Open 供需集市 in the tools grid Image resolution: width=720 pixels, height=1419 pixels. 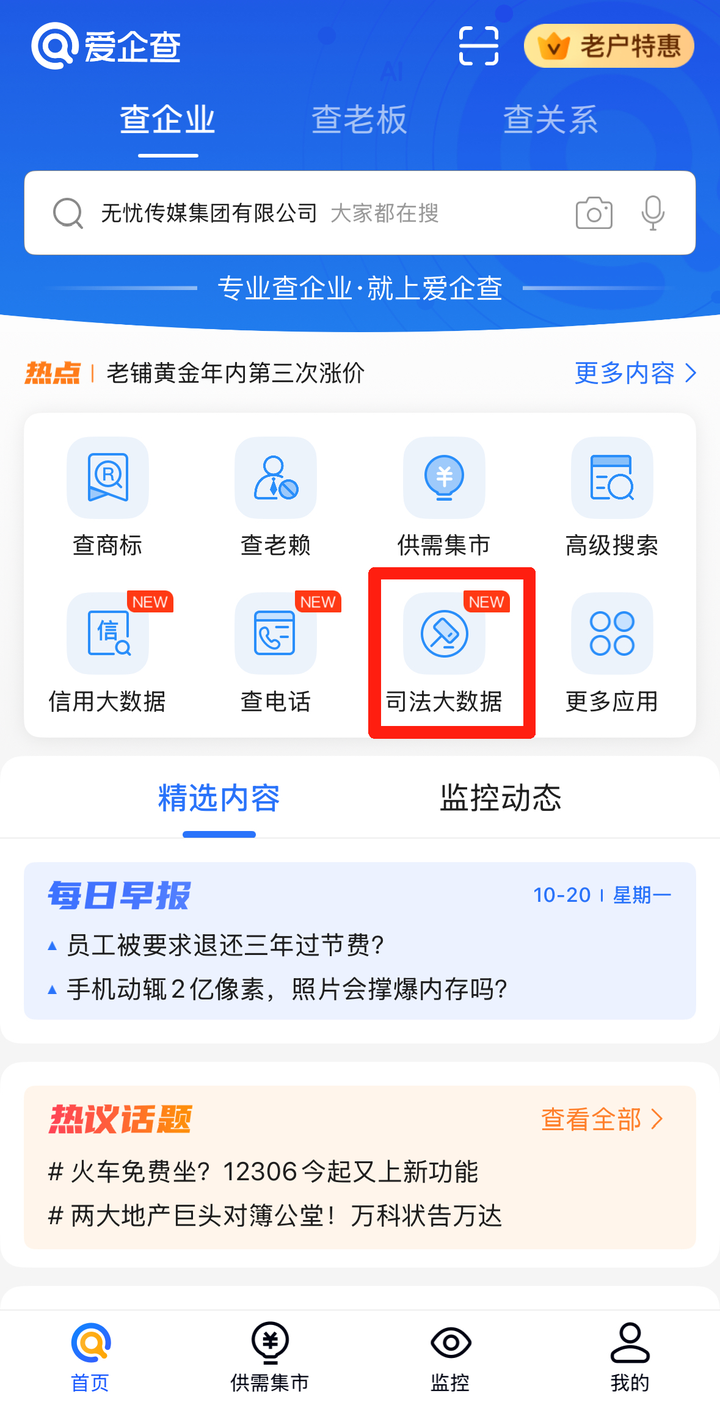pos(444,497)
